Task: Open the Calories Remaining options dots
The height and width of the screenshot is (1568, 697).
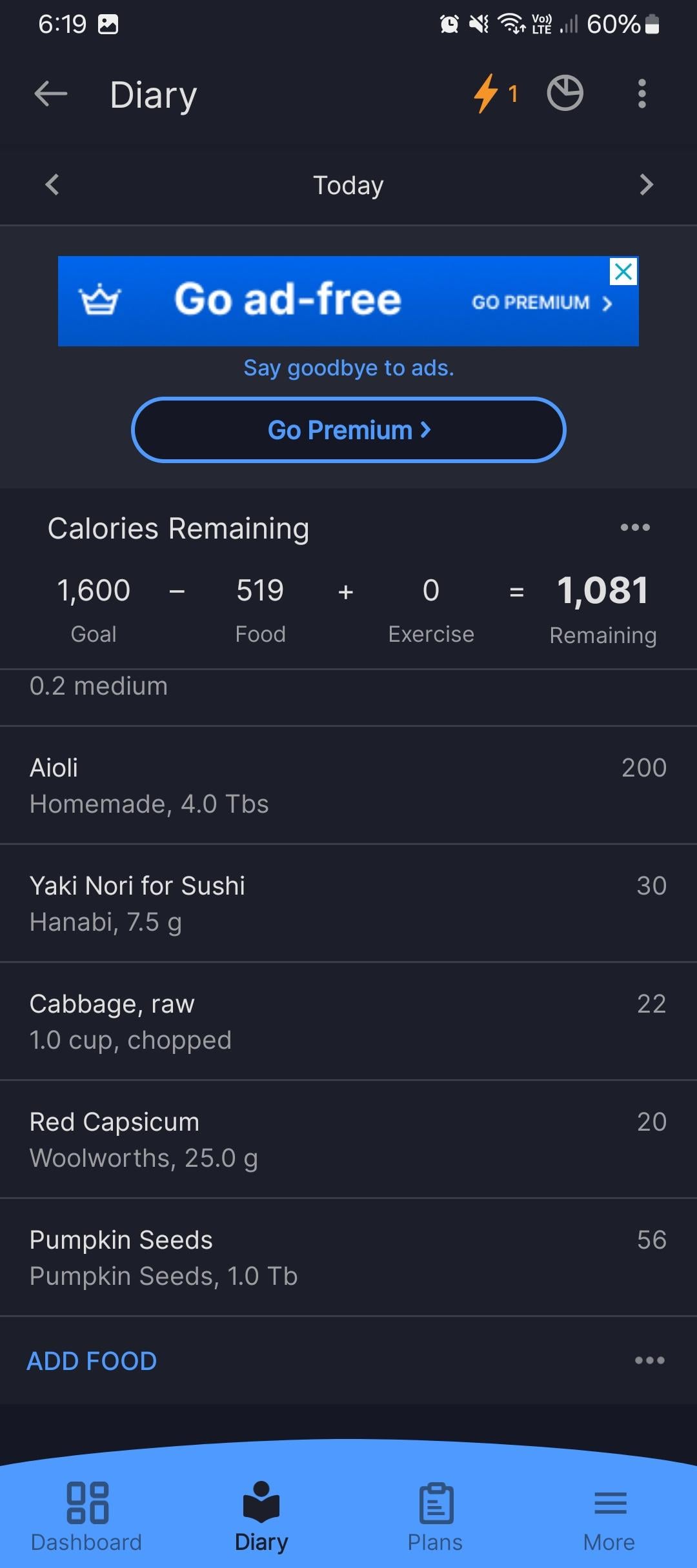Action: (635, 527)
